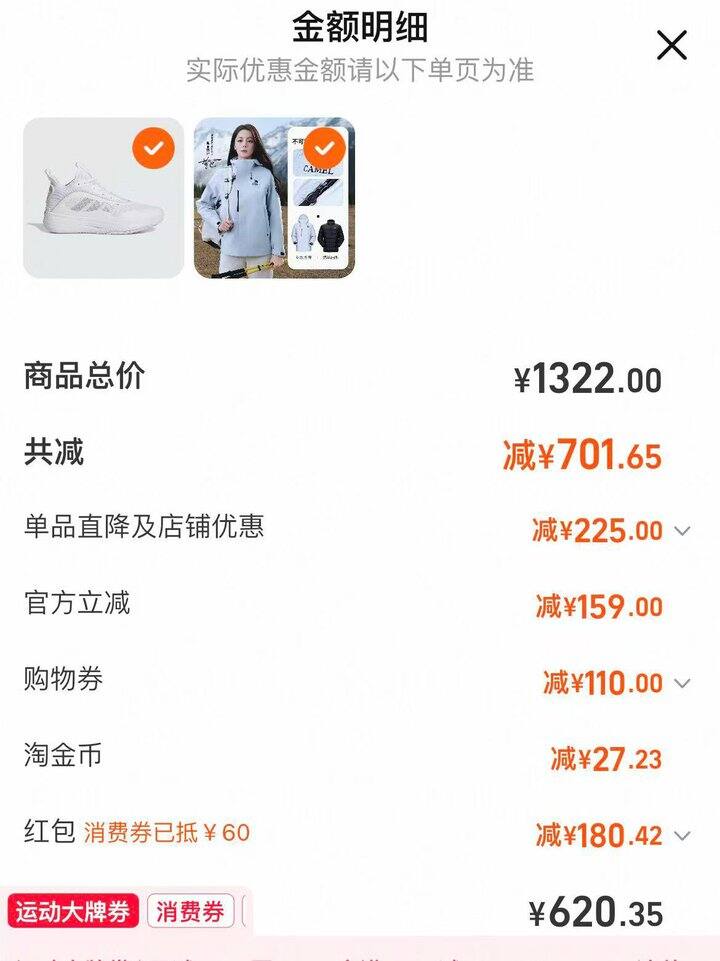Deselect the white sneaker item
The image size is (720, 961).
153,149
